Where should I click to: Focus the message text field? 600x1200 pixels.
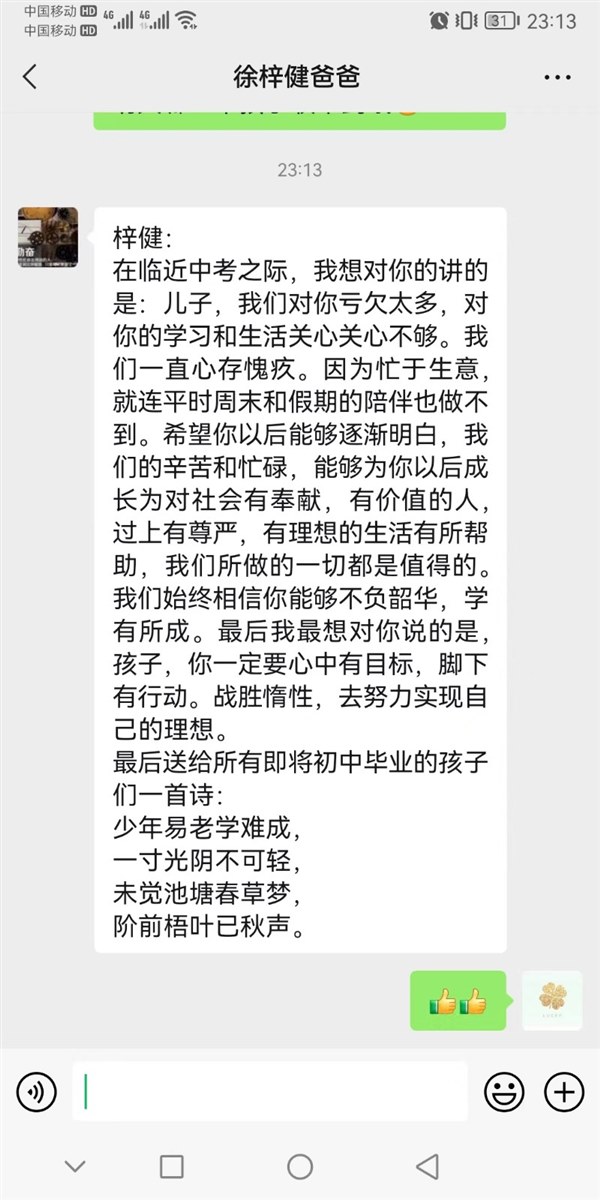click(270, 1091)
